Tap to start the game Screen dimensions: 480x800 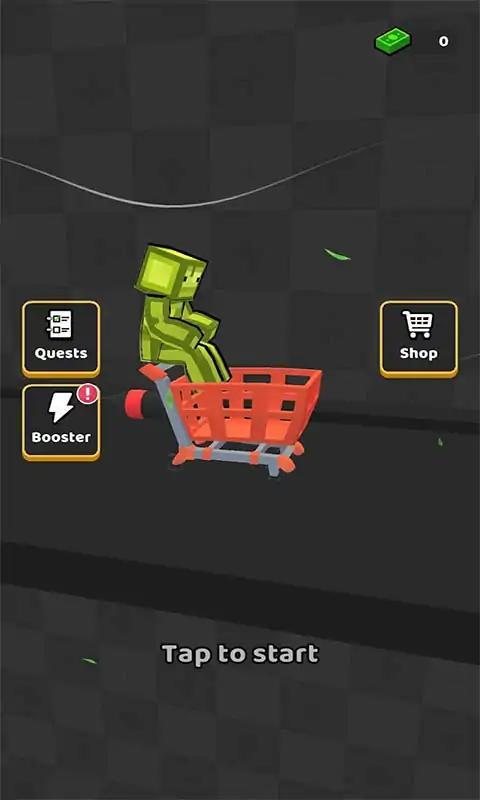pyautogui.click(x=240, y=654)
